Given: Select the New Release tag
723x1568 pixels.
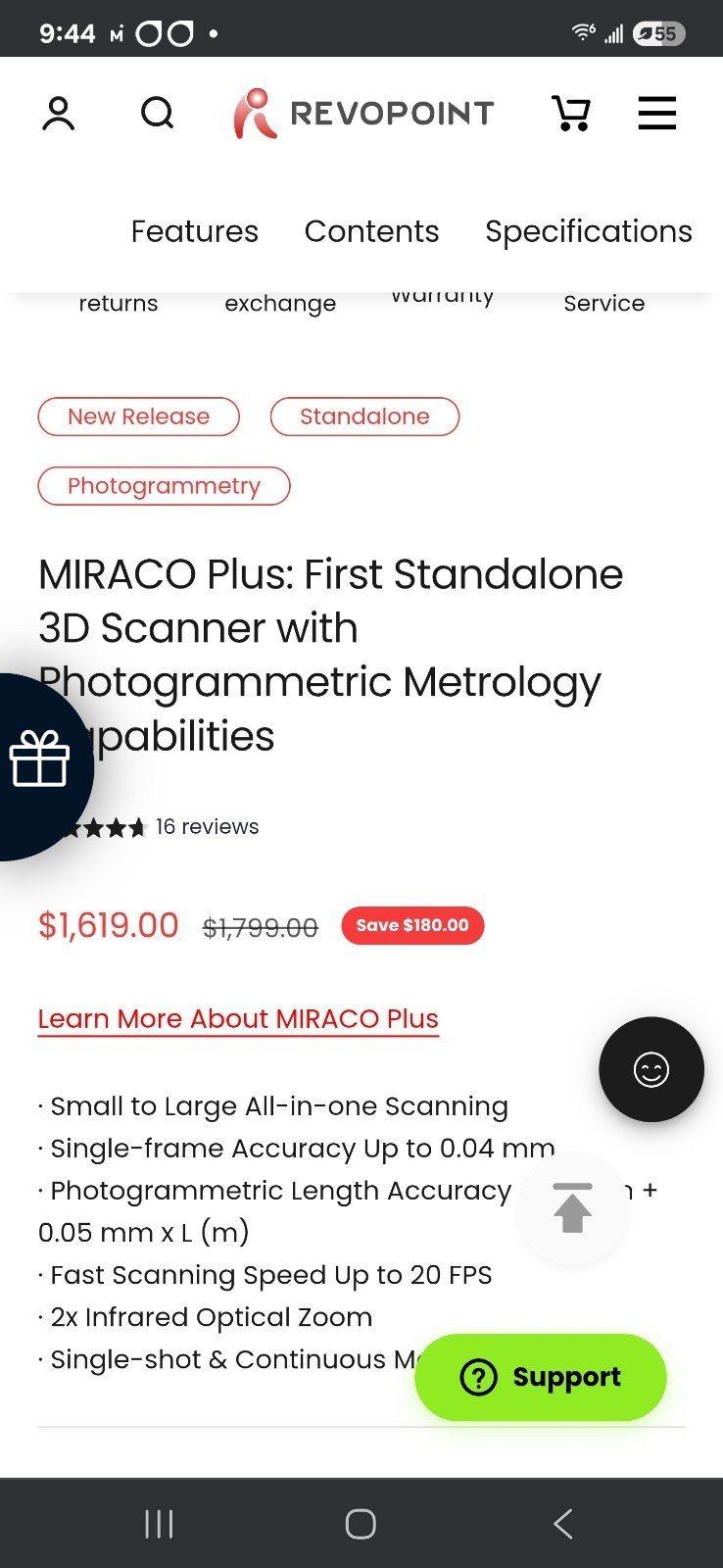Looking at the screenshot, I should pyautogui.click(x=138, y=416).
